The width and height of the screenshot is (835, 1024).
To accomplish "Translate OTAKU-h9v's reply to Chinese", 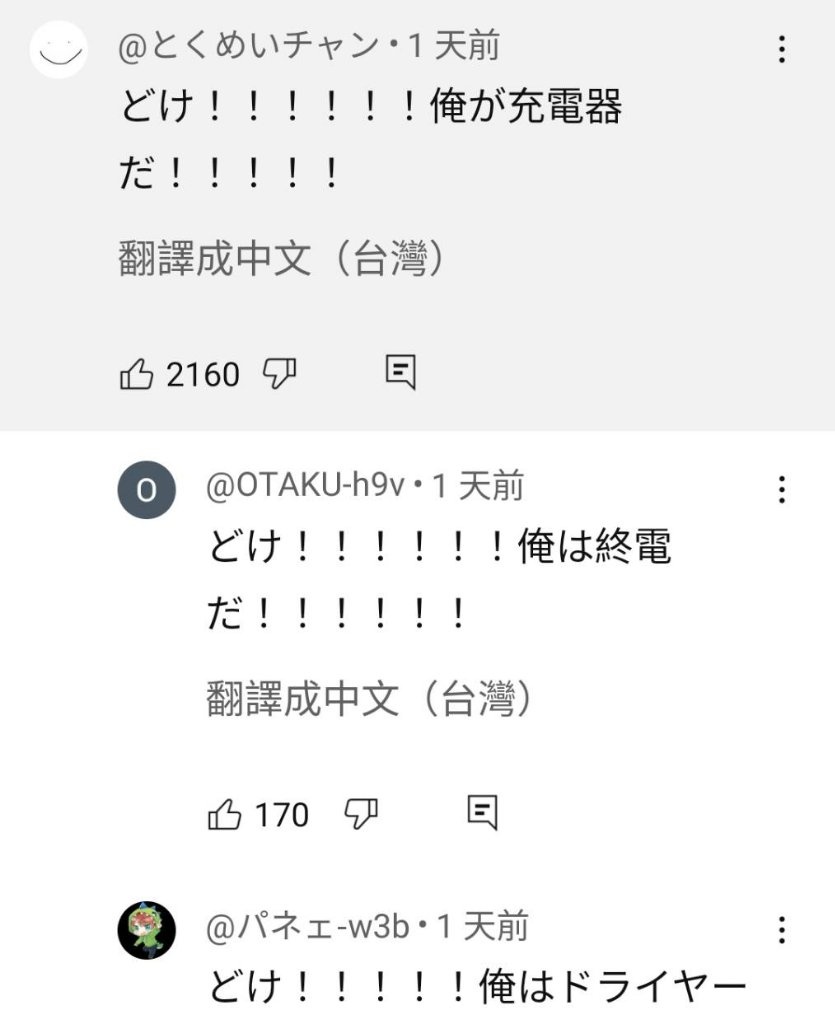I will pos(369,699).
